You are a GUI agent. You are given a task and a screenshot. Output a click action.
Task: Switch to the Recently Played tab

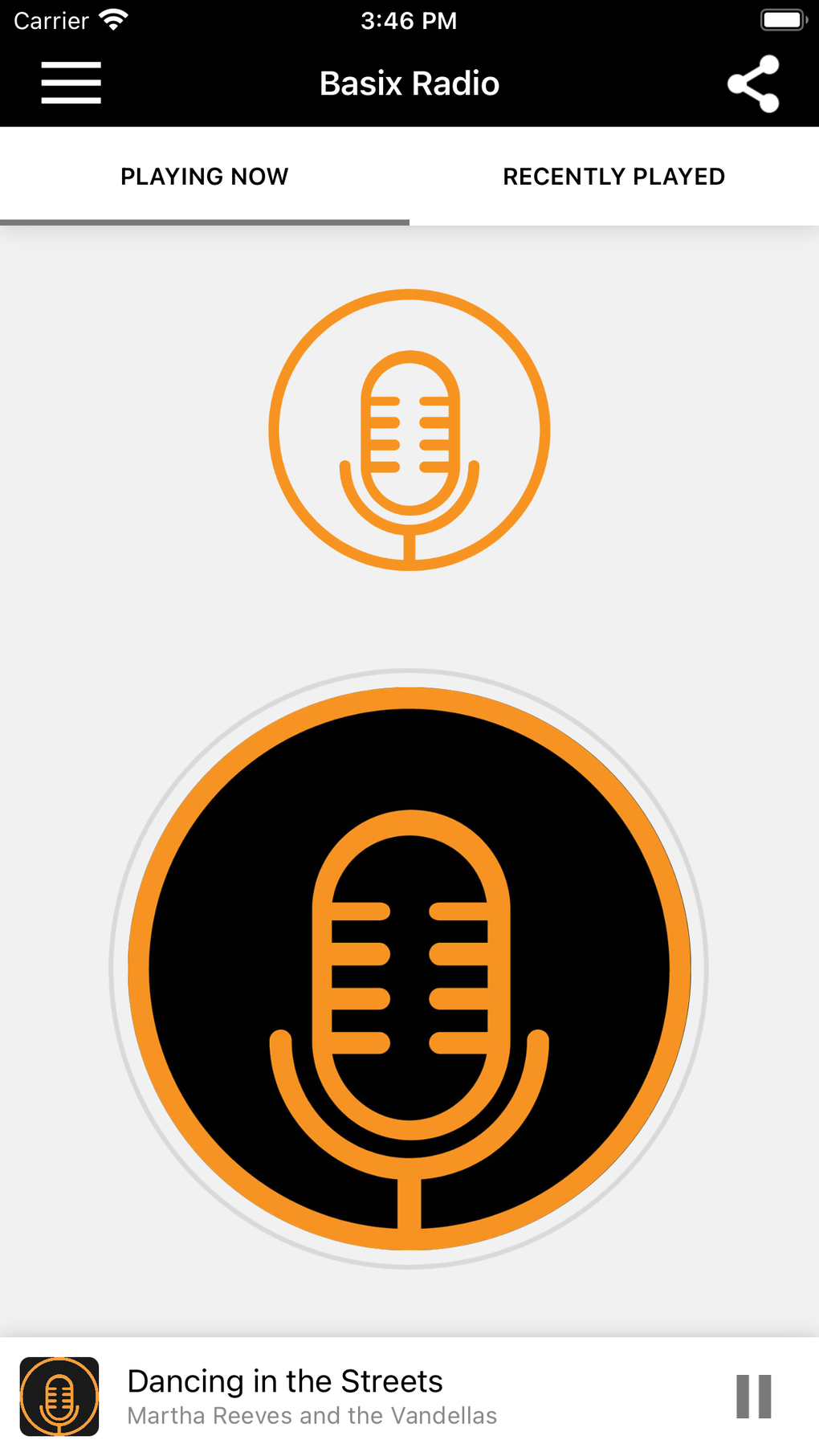613,177
